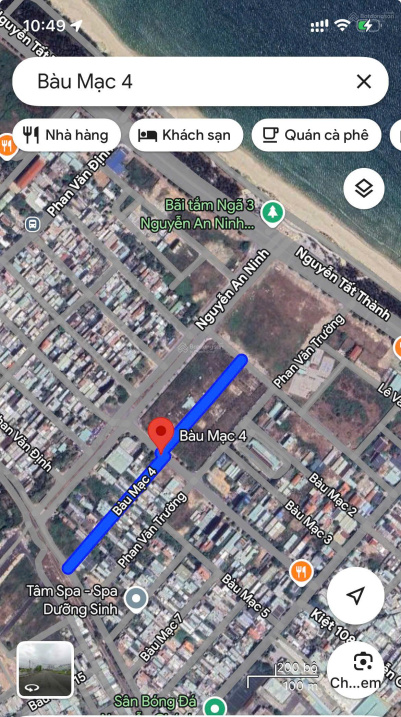Clear the Bàu Mạc 4 search
401x717 pixels.
(x=364, y=82)
